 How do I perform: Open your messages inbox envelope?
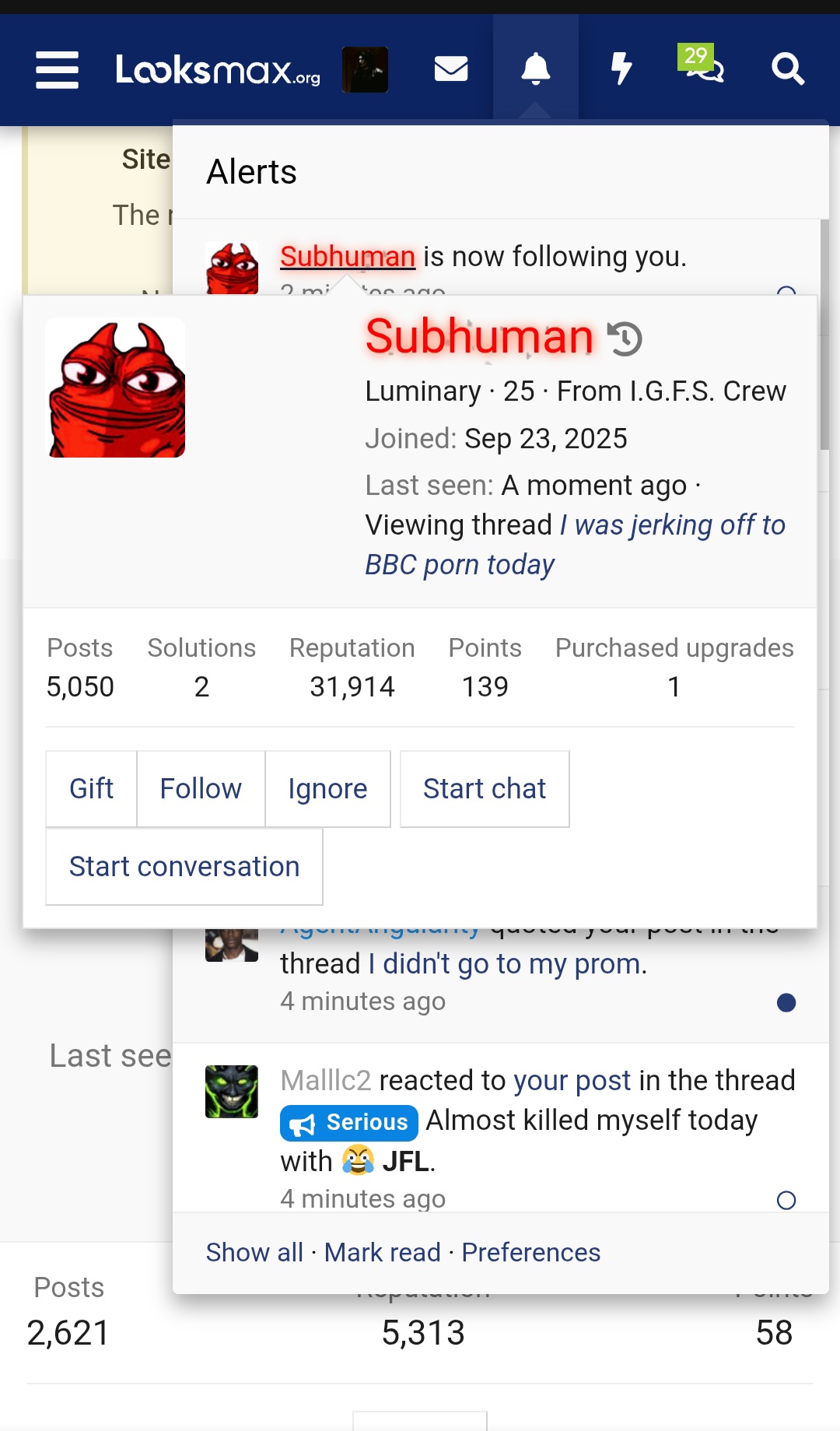[450, 70]
